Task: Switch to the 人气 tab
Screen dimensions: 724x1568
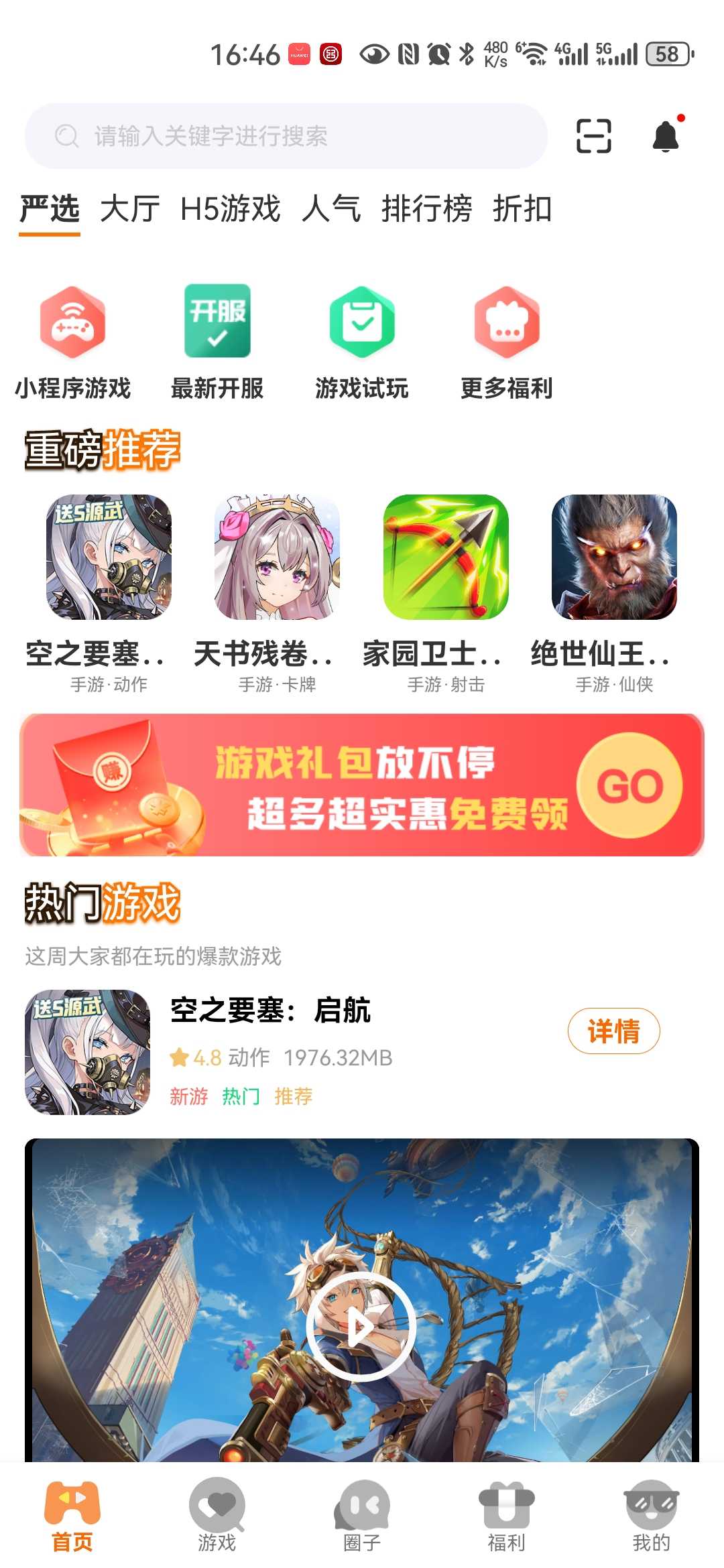Action: (x=331, y=208)
